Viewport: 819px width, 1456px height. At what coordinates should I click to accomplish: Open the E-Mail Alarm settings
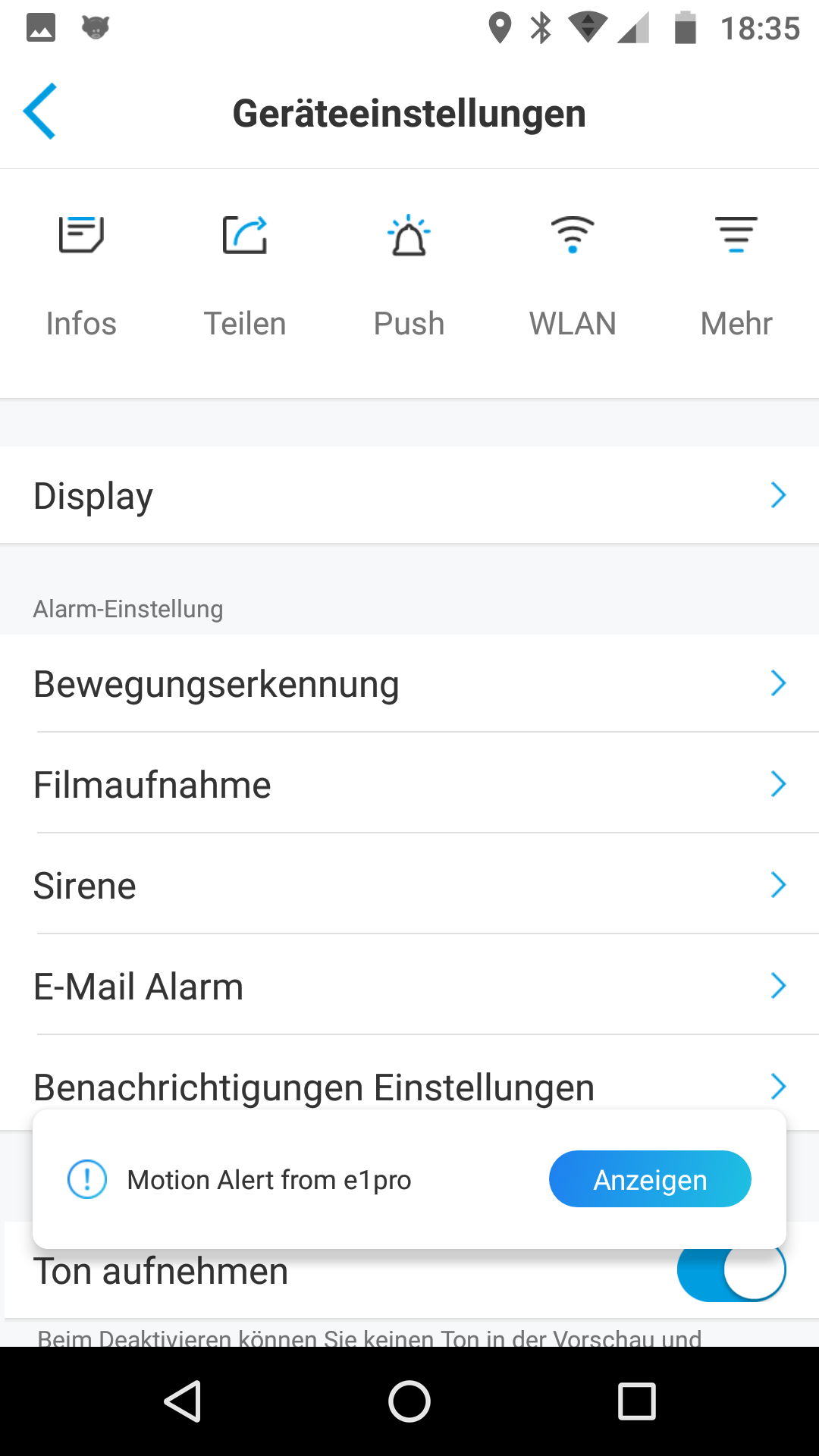pyautogui.click(x=409, y=985)
